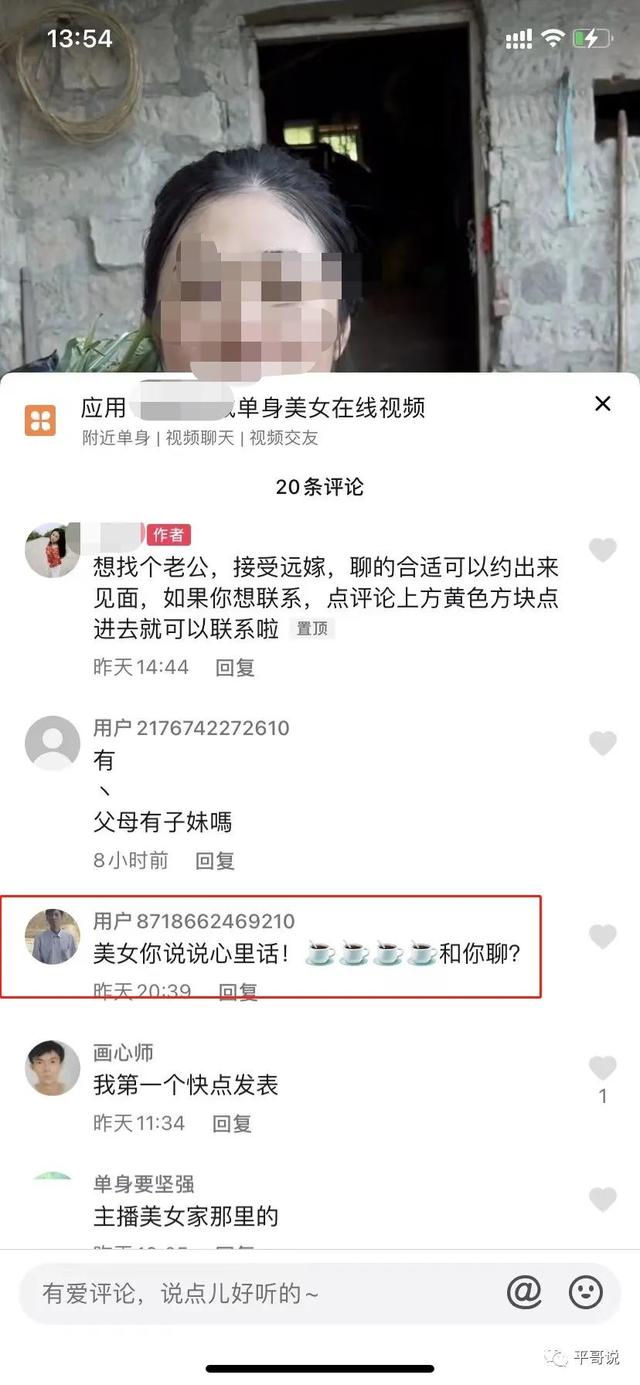Like the author's pinned comment

pyautogui.click(x=602, y=550)
